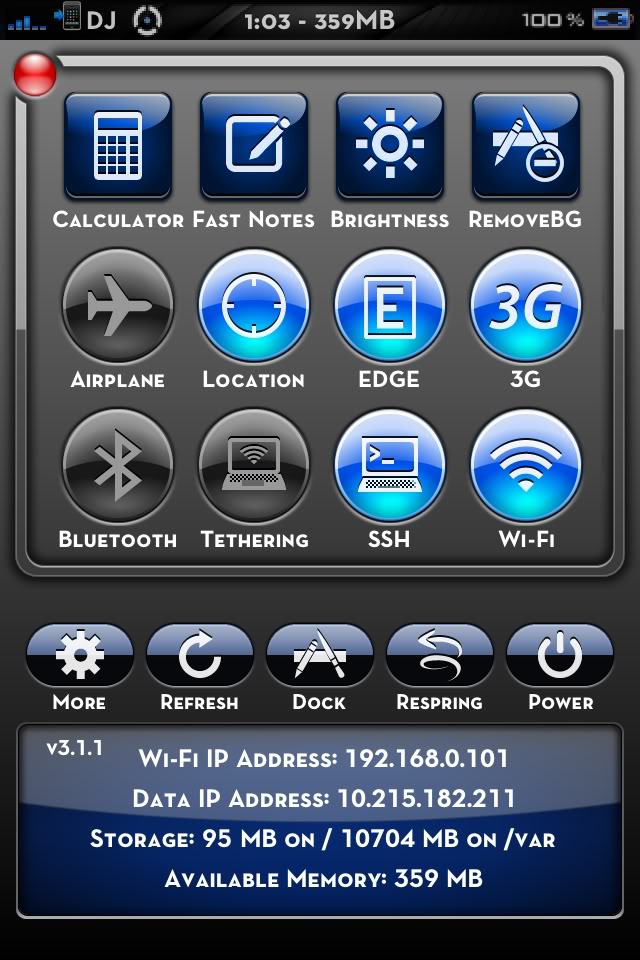The width and height of the screenshot is (640, 960).
Task: Launch Fast Notes
Action: [254, 146]
